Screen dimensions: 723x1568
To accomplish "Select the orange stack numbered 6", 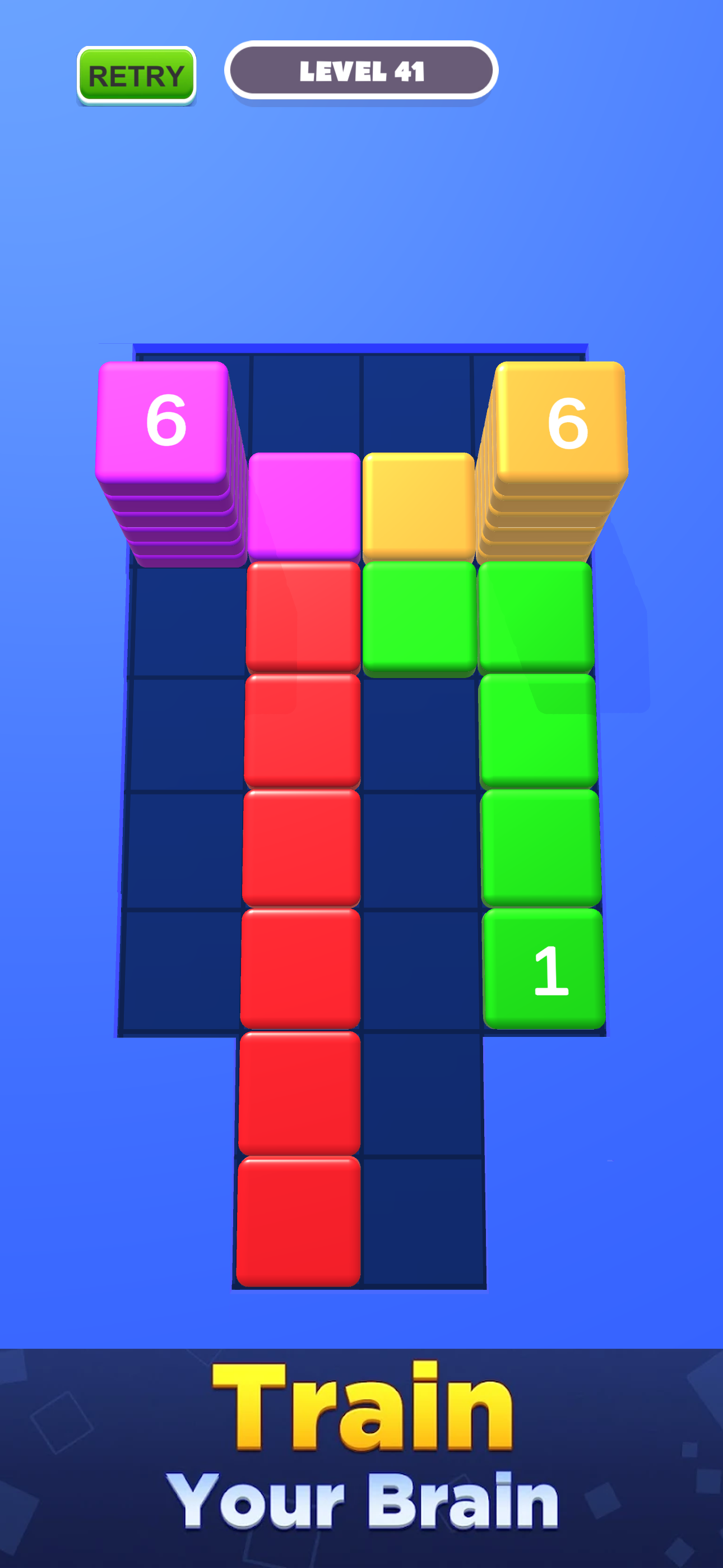I will (563, 423).
